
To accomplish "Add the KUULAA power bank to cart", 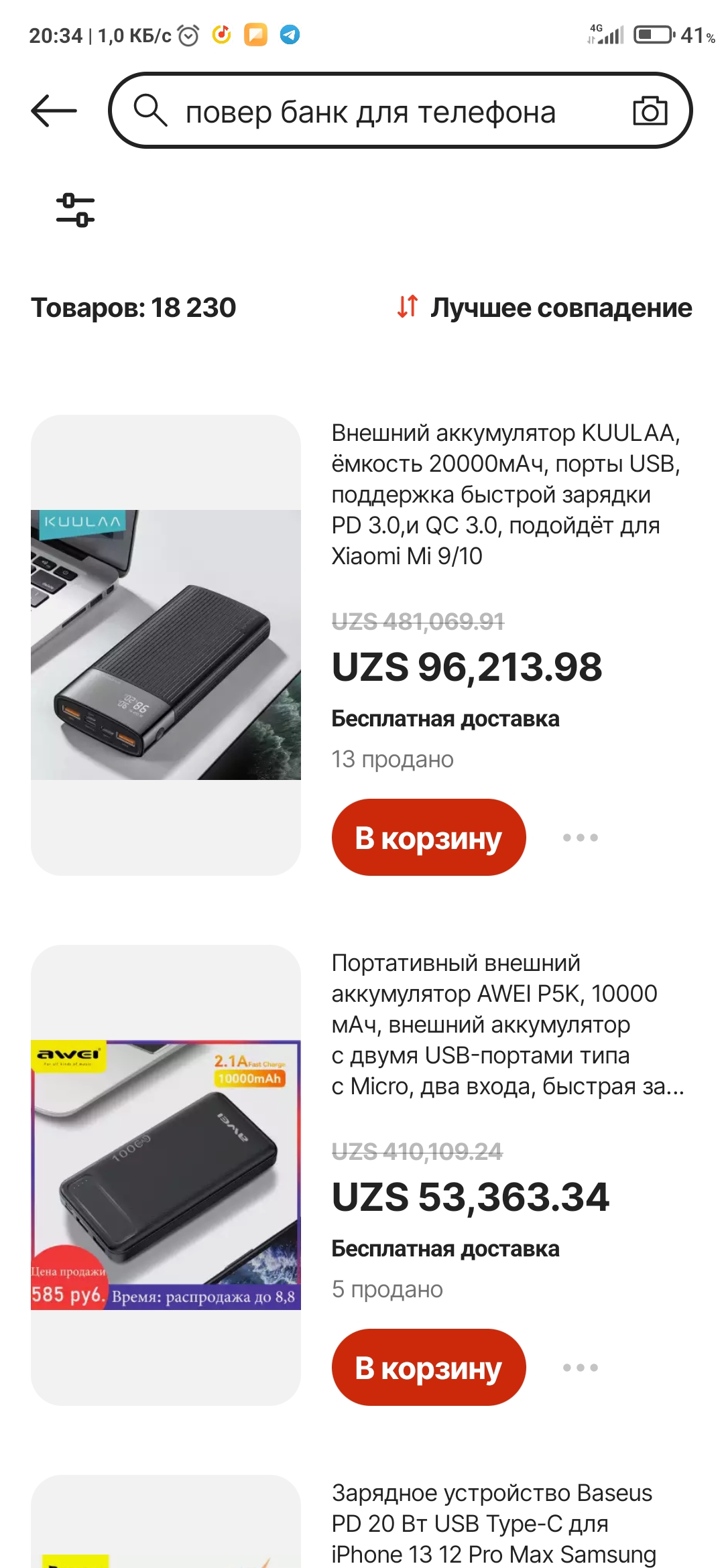I will click(x=428, y=838).
